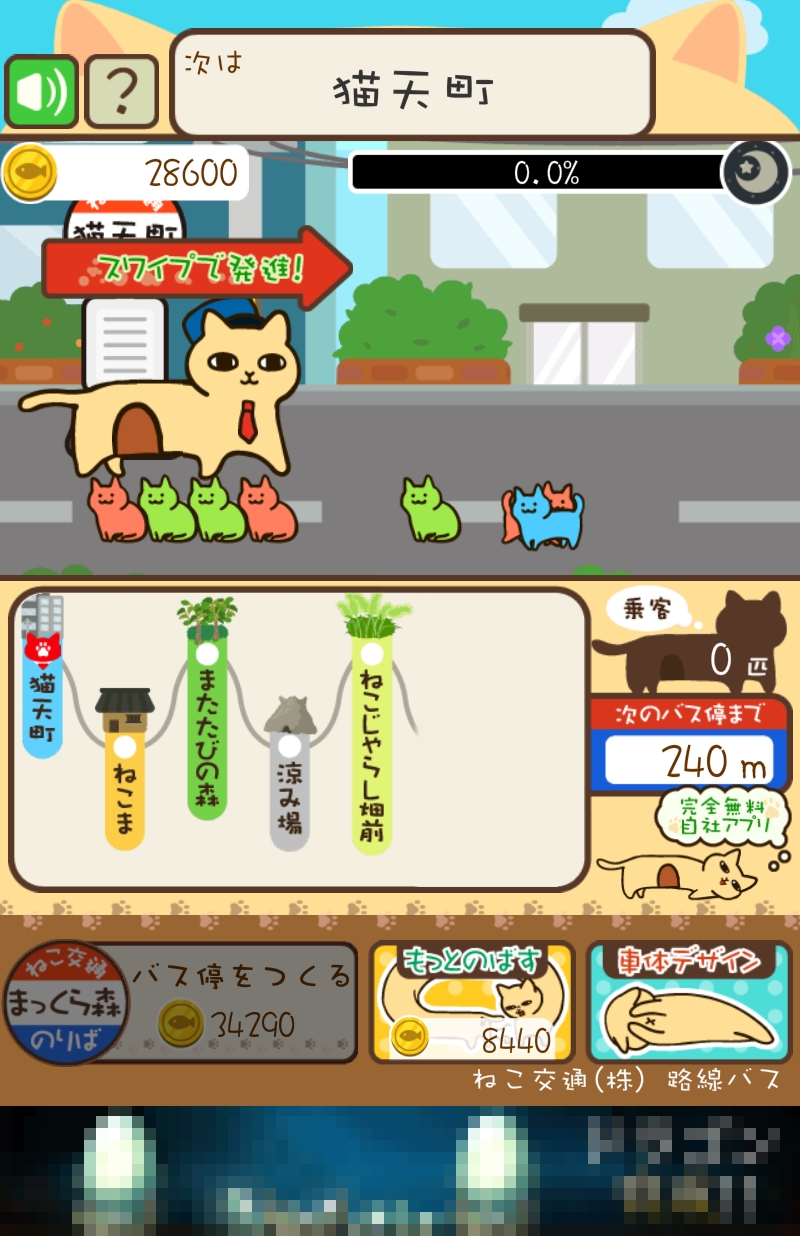The image size is (800, 1236).
Task: Open the blurred ad banner
Action: click(400, 1170)
